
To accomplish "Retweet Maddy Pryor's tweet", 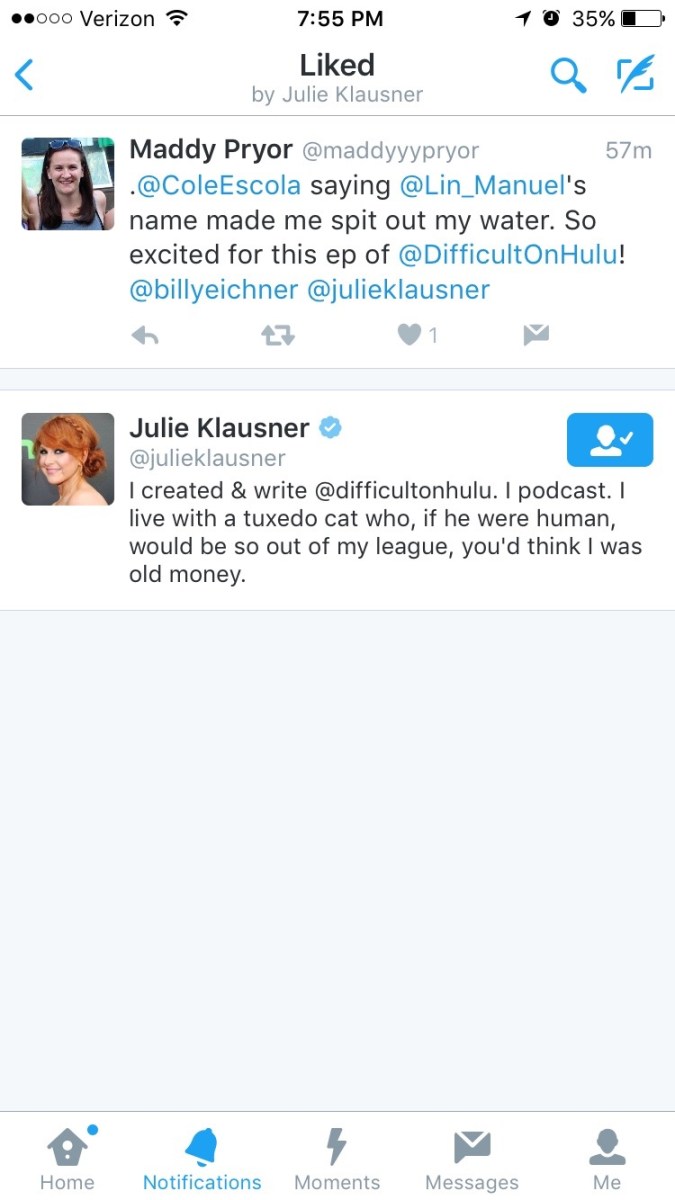I will click(278, 336).
